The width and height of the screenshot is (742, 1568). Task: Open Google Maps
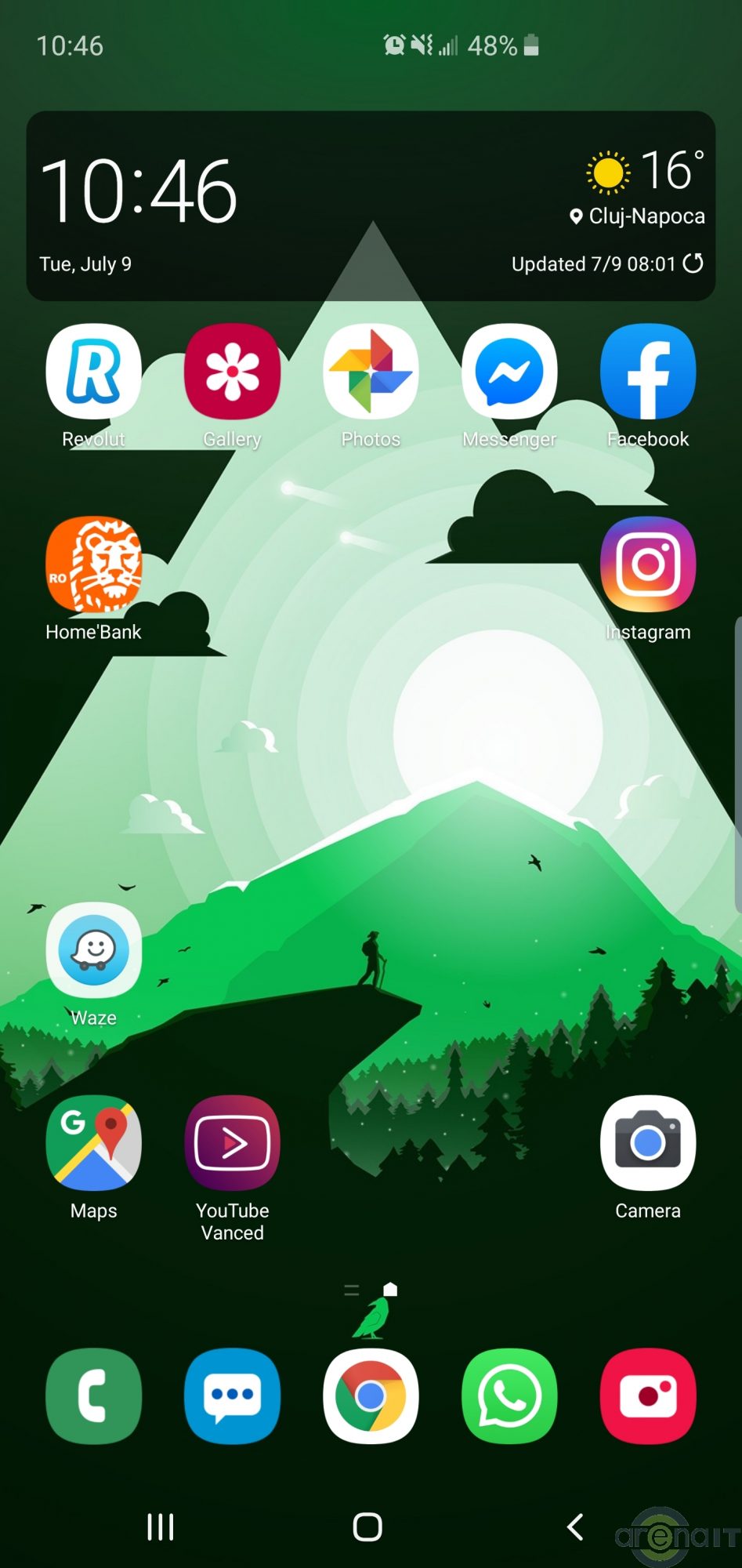click(x=94, y=1143)
